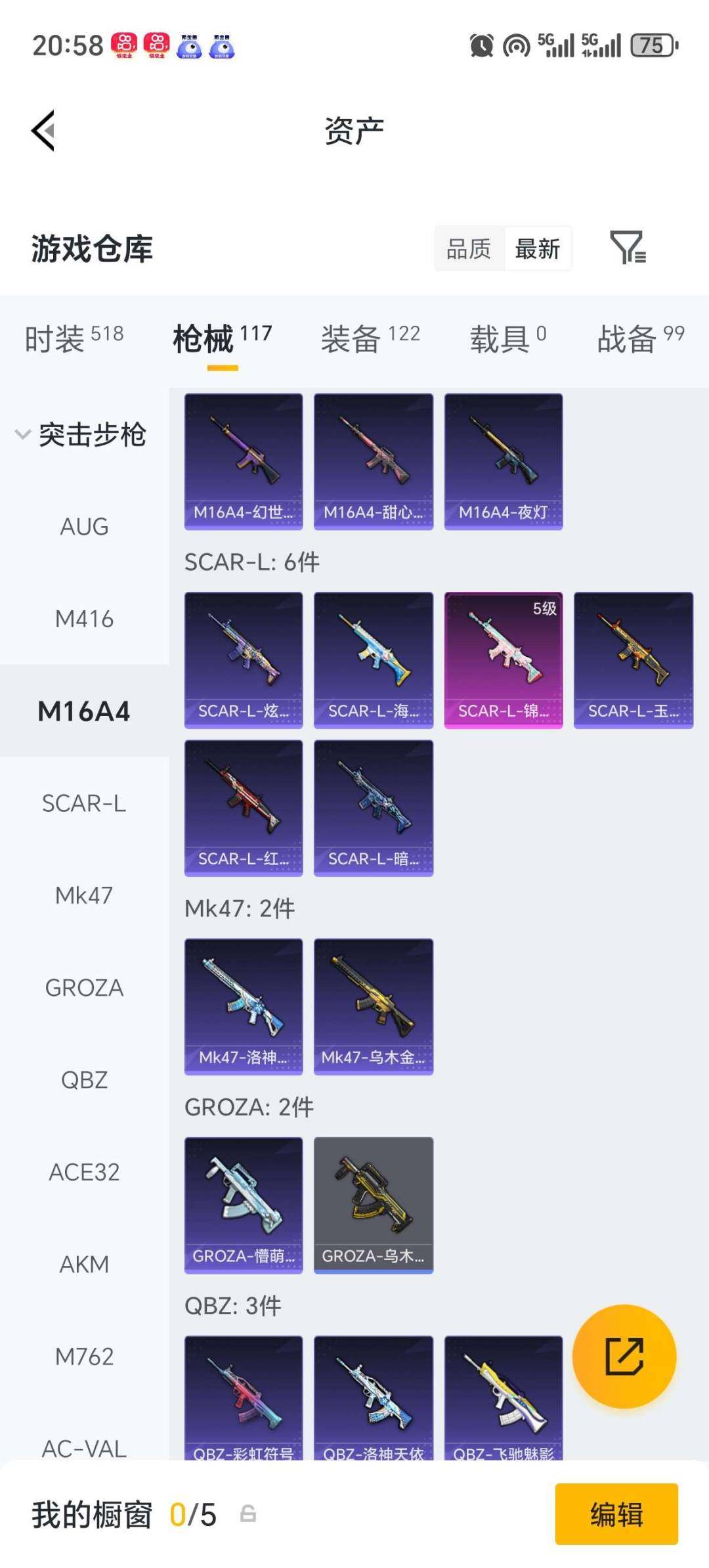Select M416 in the side list
This screenshot has width=709, height=1568.
tap(84, 619)
